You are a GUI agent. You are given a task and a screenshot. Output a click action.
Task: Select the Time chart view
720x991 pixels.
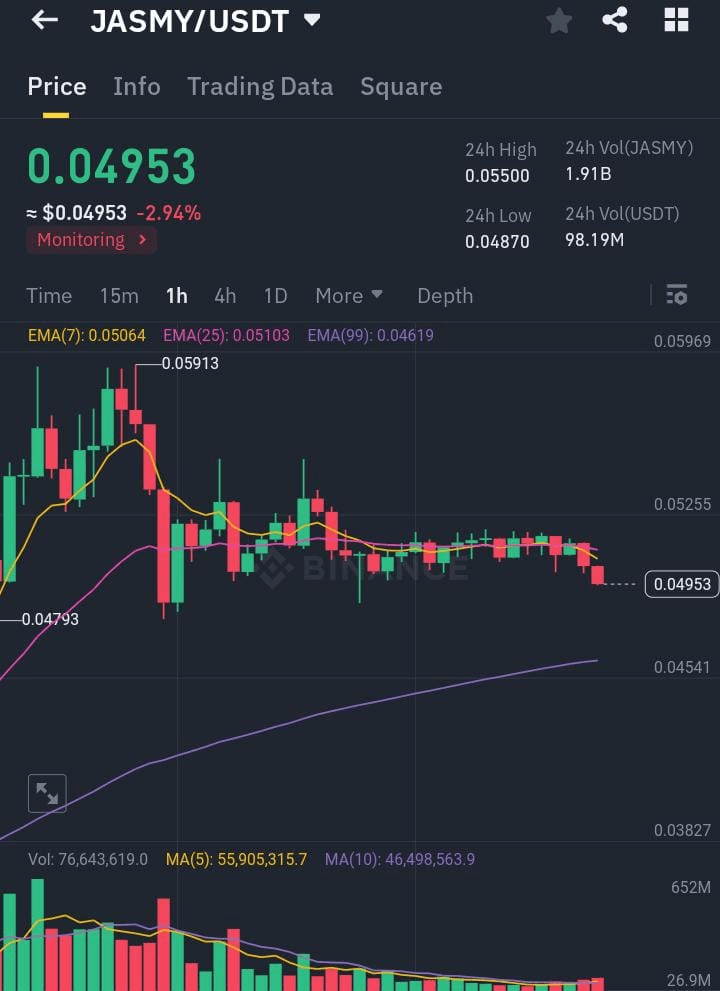coord(49,296)
